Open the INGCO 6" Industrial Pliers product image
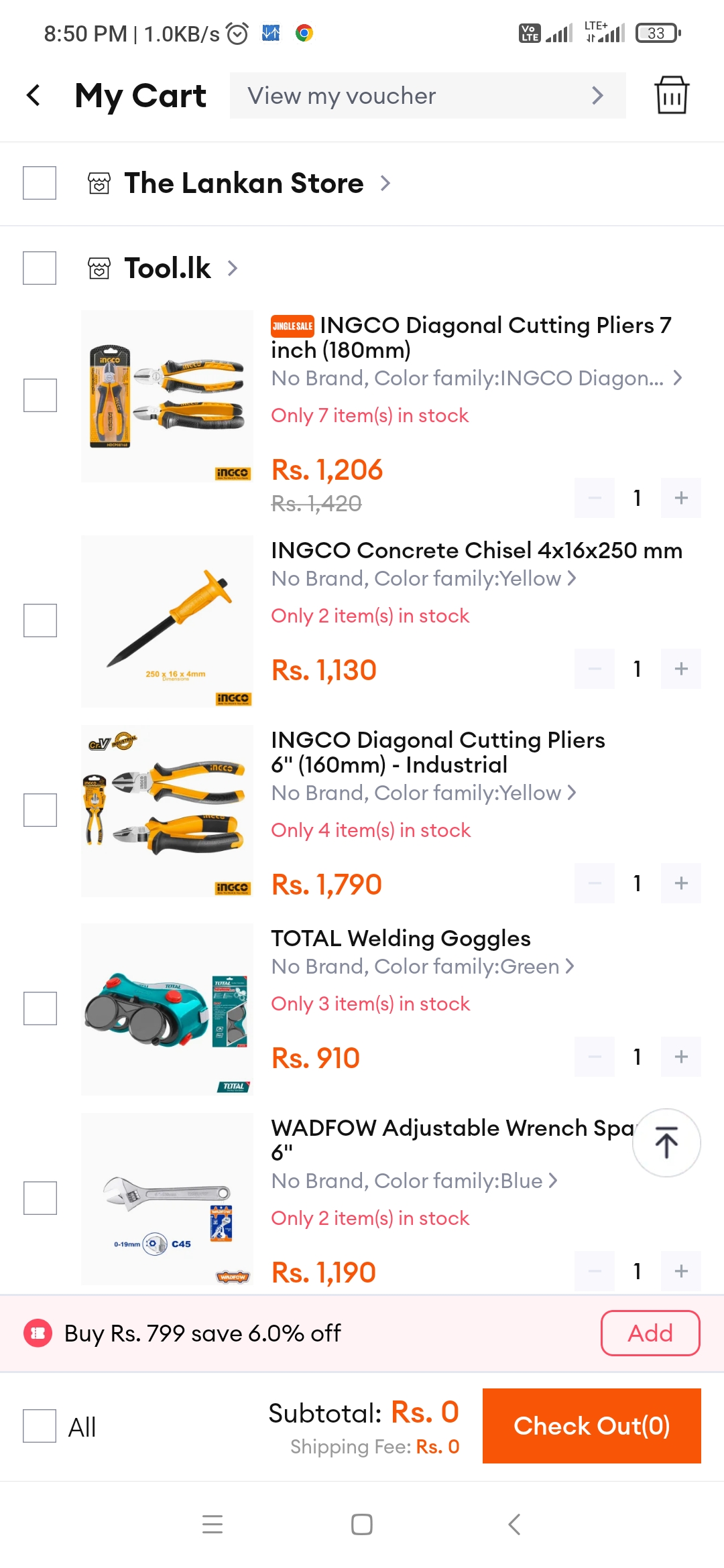This screenshot has height=1568, width=724. (x=167, y=811)
